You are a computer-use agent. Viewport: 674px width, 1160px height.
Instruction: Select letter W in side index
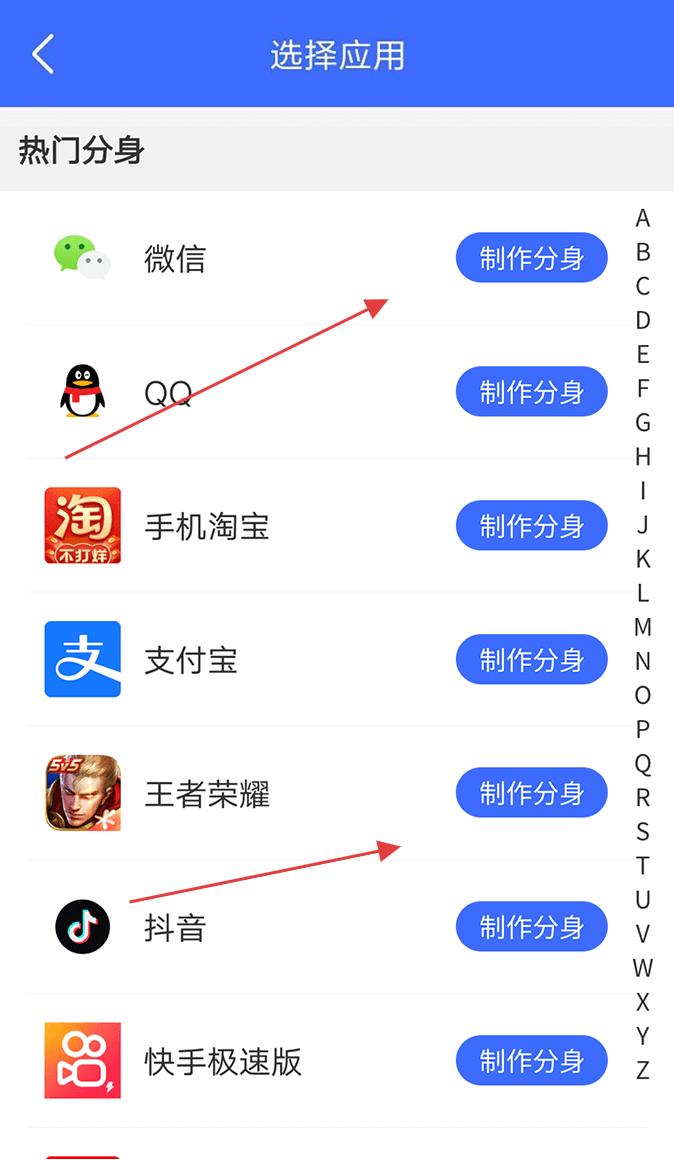[x=643, y=968]
